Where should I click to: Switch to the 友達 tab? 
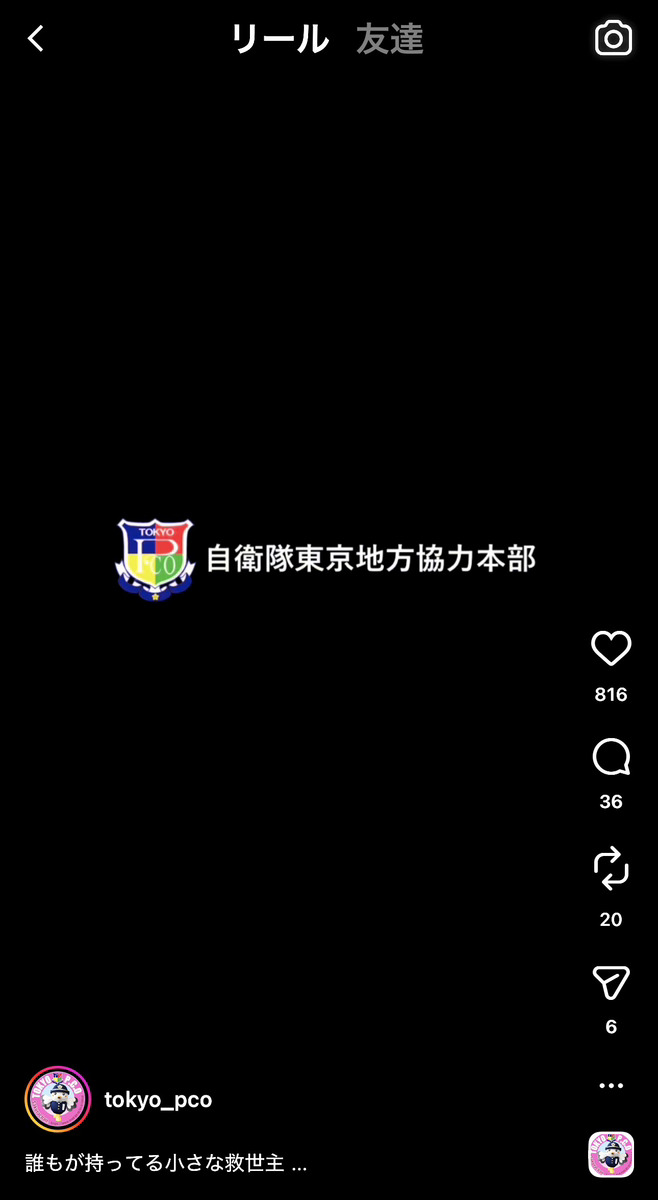(x=390, y=39)
